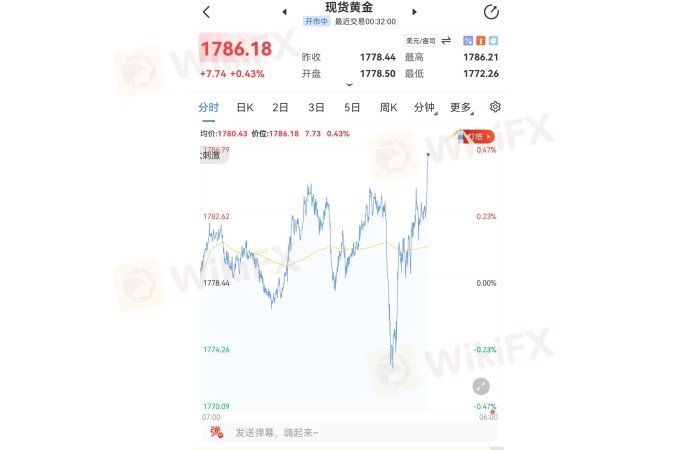Switch the price unit from 美元/盎司
Viewport: 700px width, 450px height.
[446, 40]
